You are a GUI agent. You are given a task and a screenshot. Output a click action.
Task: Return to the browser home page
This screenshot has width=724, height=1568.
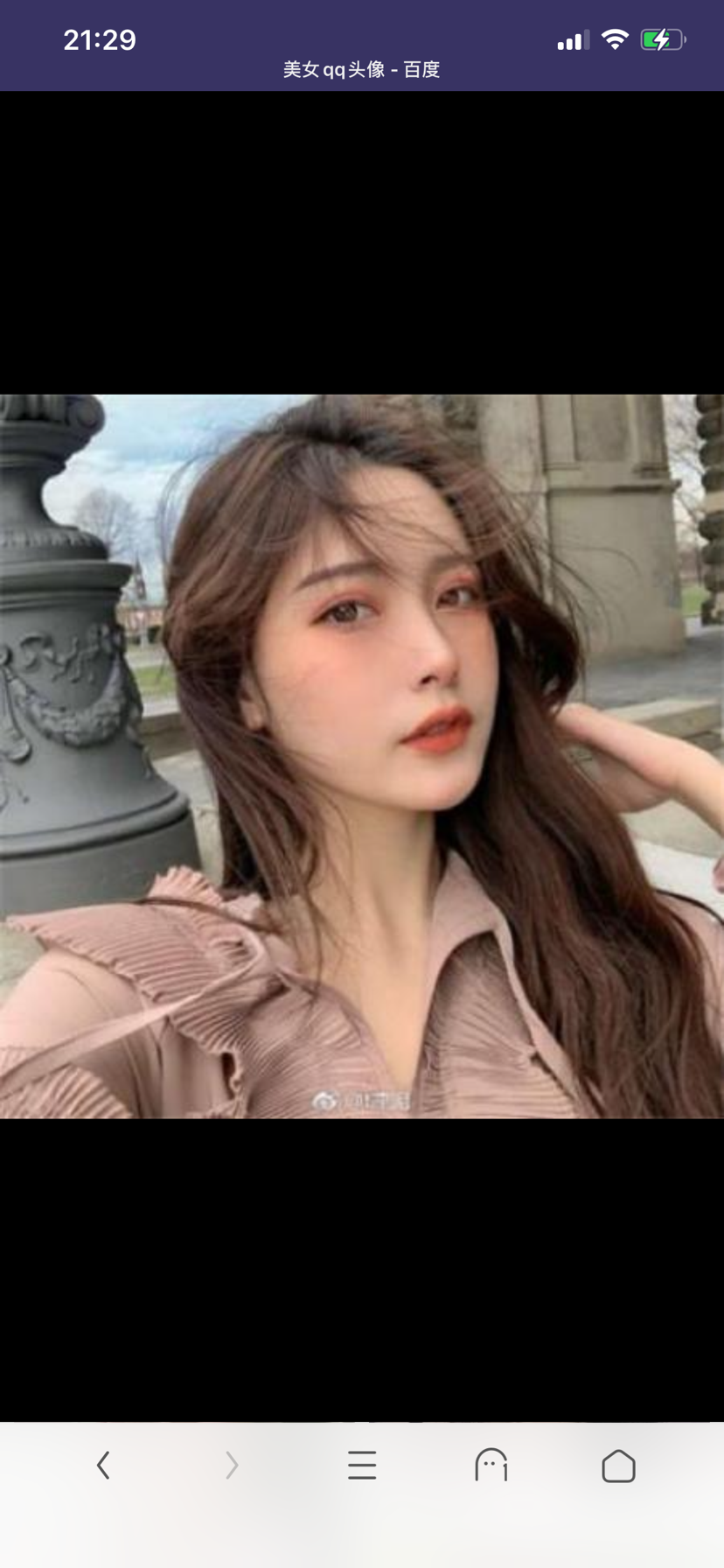[618, 1466]
